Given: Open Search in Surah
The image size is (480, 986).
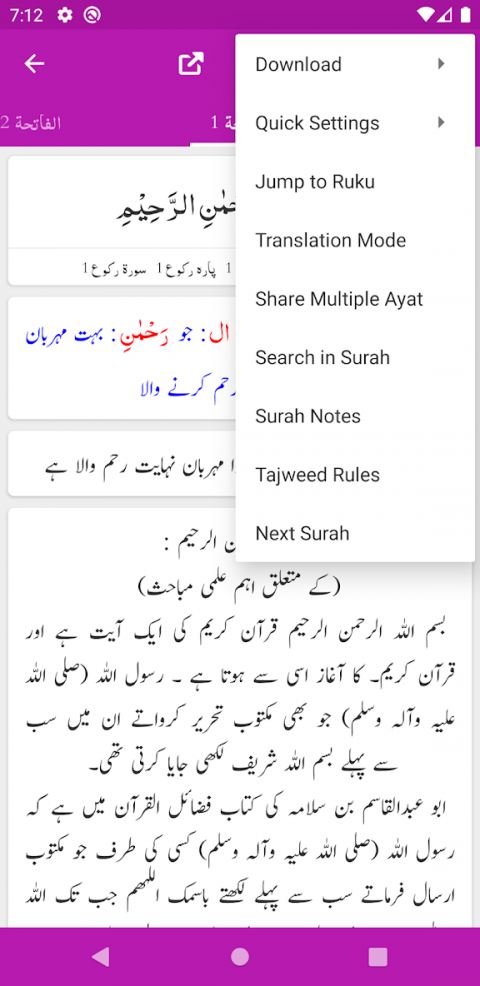Looking at the screenshot, I should coord(355,357).
